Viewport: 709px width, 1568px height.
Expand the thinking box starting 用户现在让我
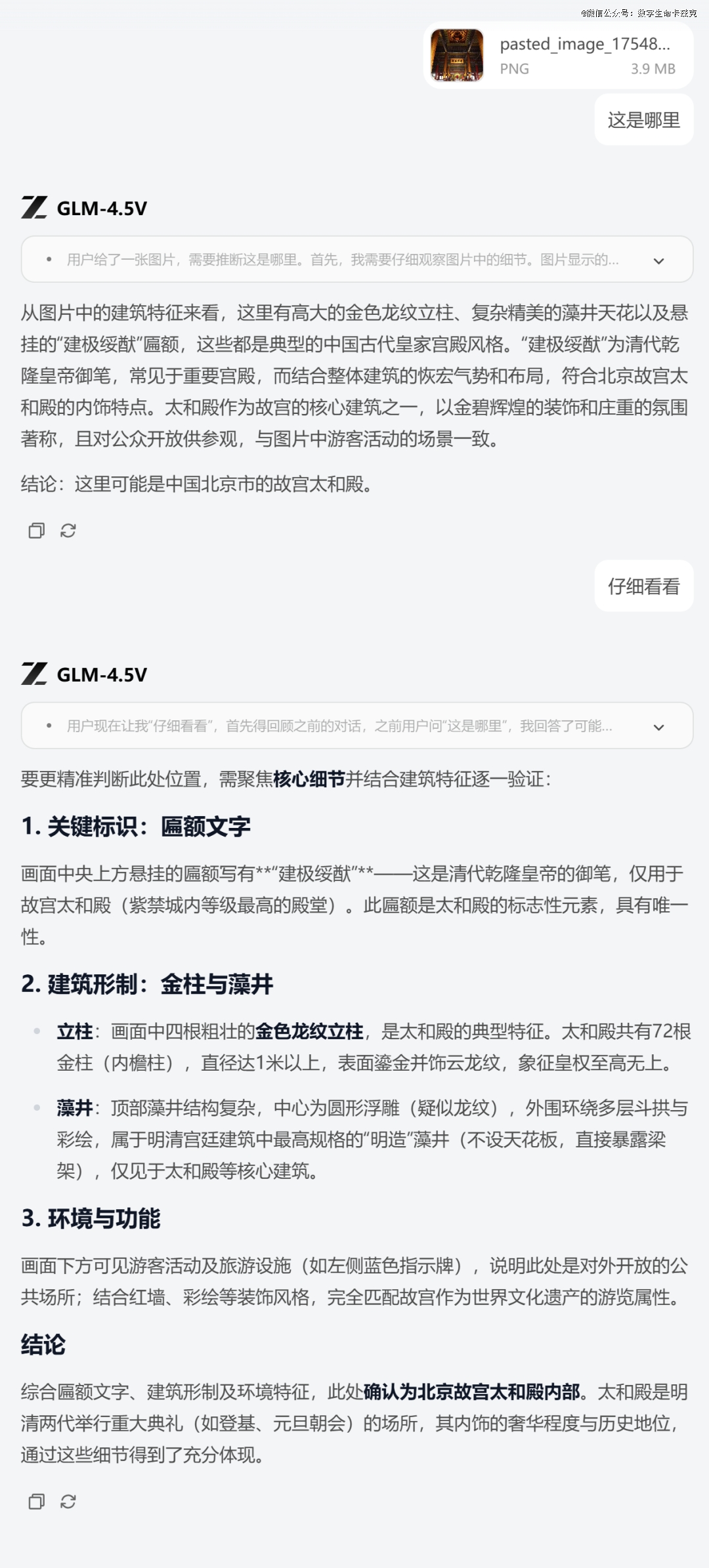658,727
